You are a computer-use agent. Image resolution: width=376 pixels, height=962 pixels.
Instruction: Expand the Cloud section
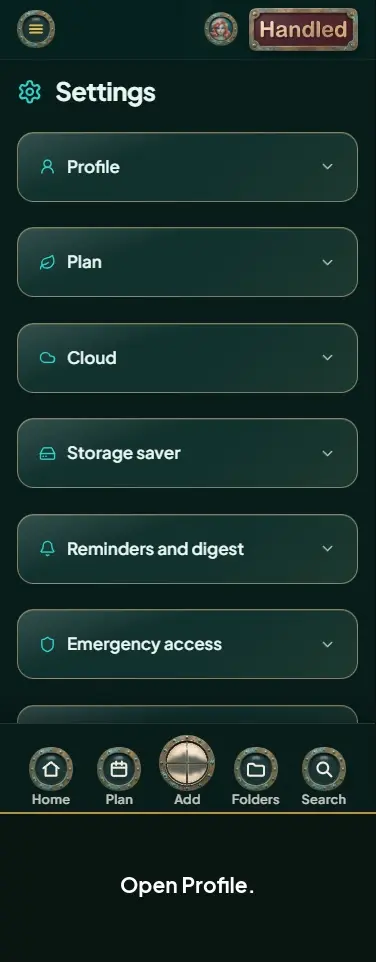click(x=187, y=358)
